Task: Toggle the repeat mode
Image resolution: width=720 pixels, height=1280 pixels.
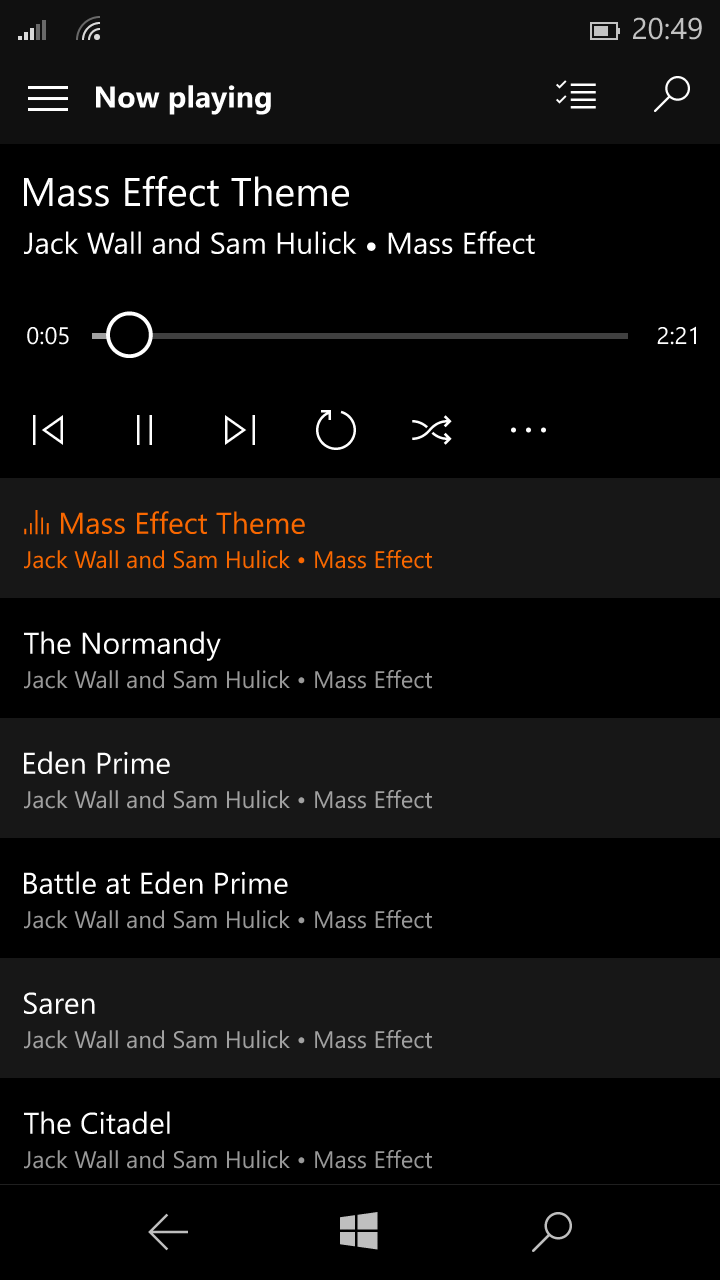Action: point(335,430)
